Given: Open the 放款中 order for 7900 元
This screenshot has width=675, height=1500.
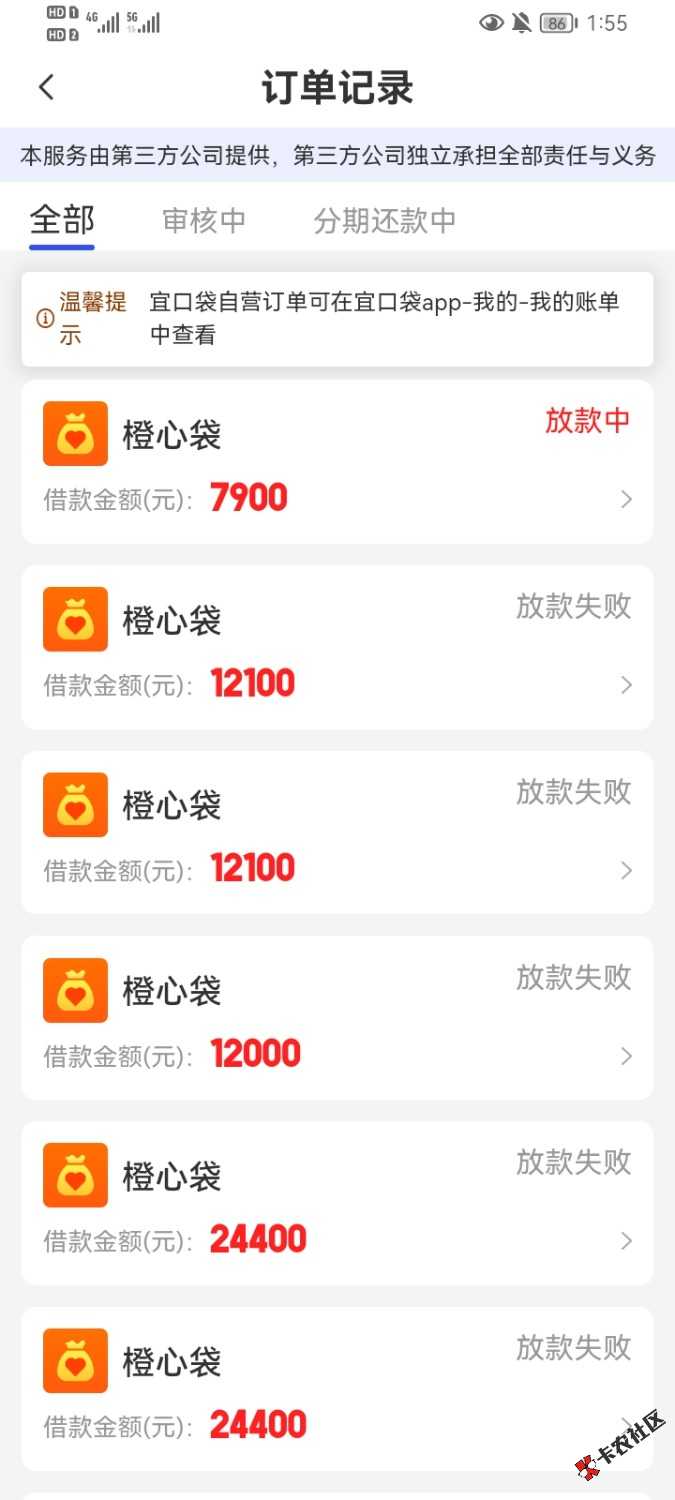Looking at the screenshot, I should 337,462.
